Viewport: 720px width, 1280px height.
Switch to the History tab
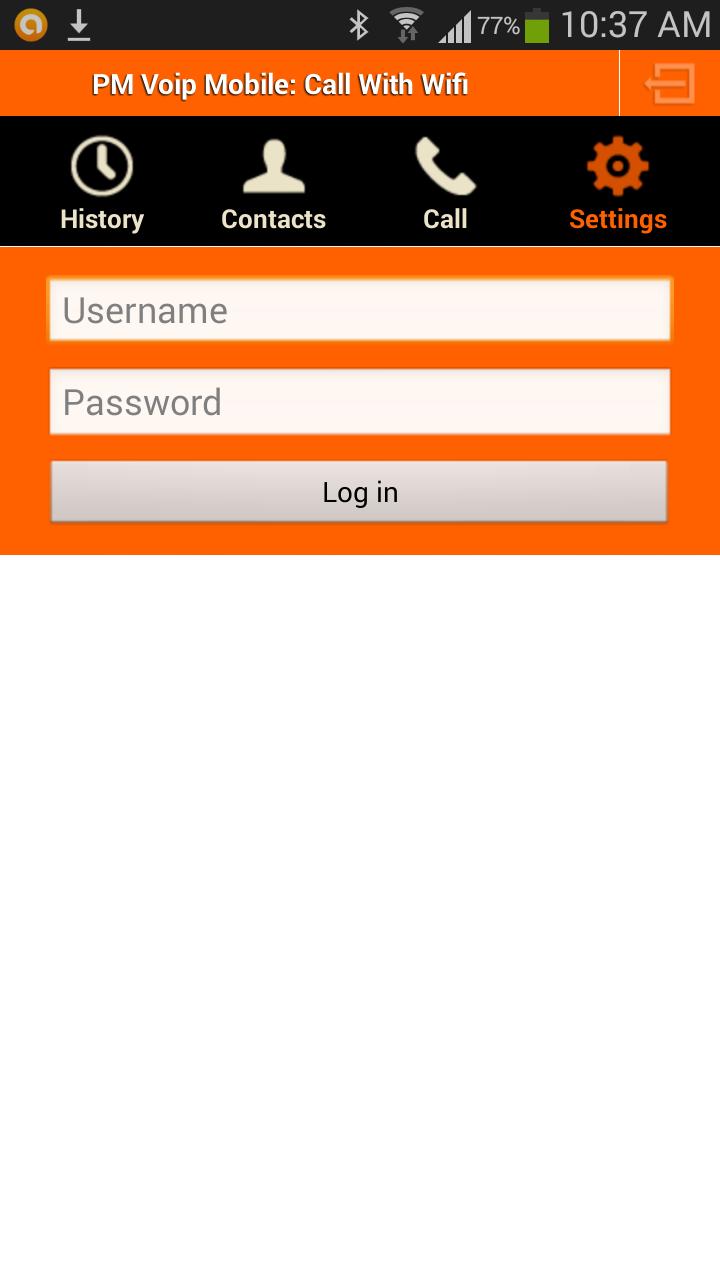101,219
